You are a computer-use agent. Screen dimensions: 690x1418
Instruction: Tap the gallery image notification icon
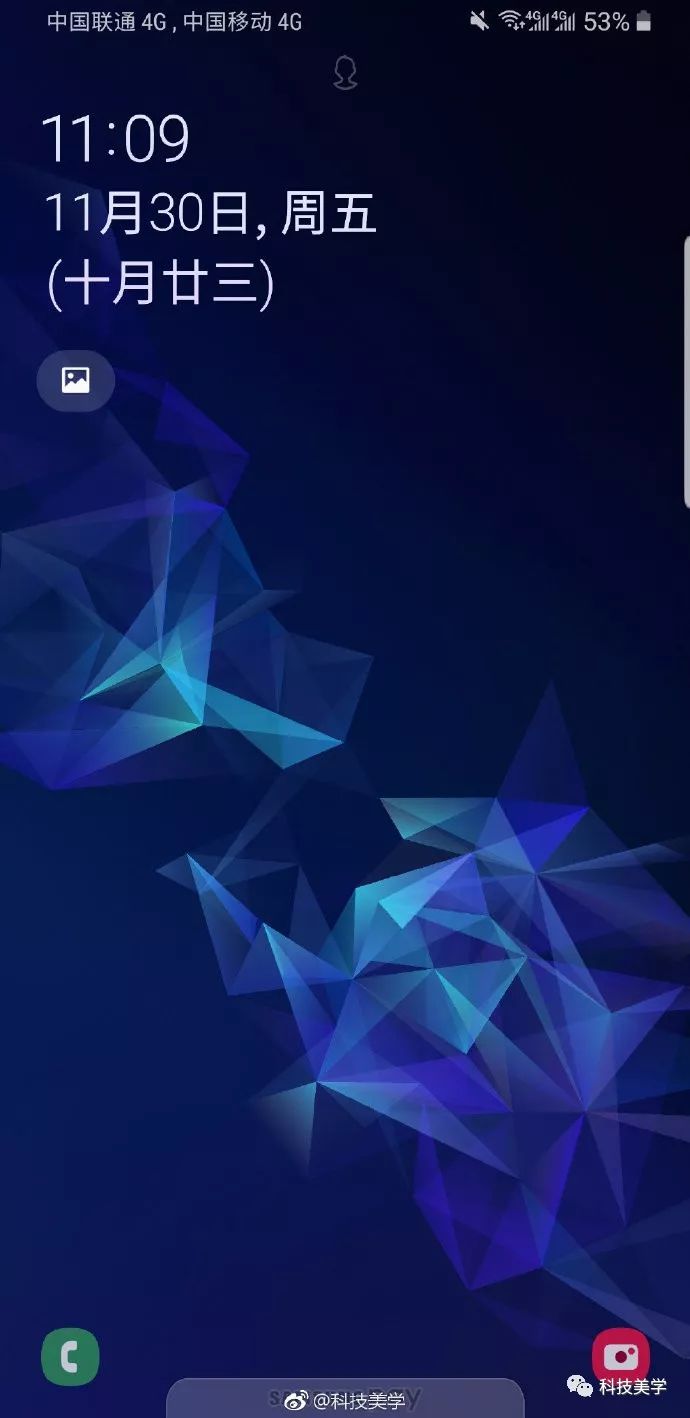[76, 380]
